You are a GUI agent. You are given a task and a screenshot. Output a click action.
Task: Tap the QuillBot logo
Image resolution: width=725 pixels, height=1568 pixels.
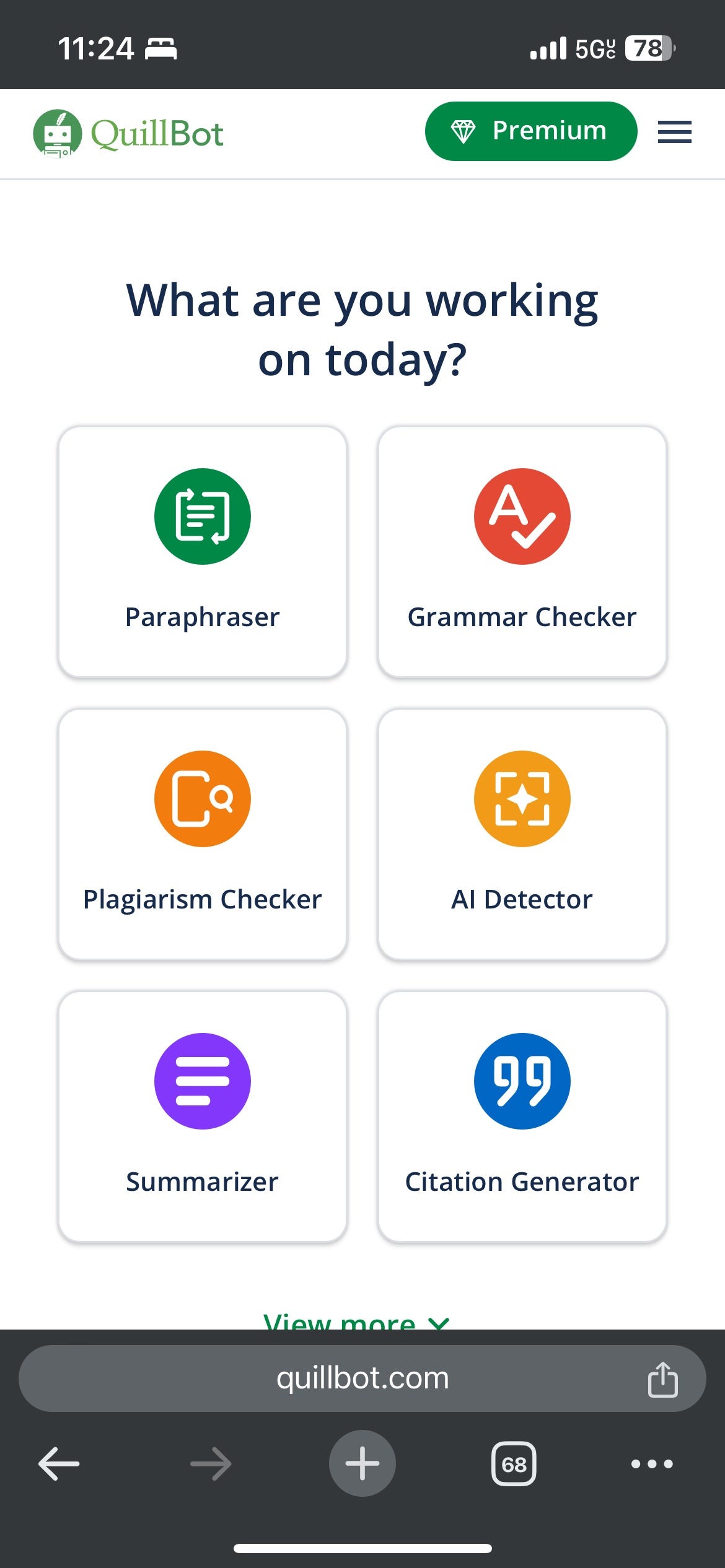pos(128,133)
